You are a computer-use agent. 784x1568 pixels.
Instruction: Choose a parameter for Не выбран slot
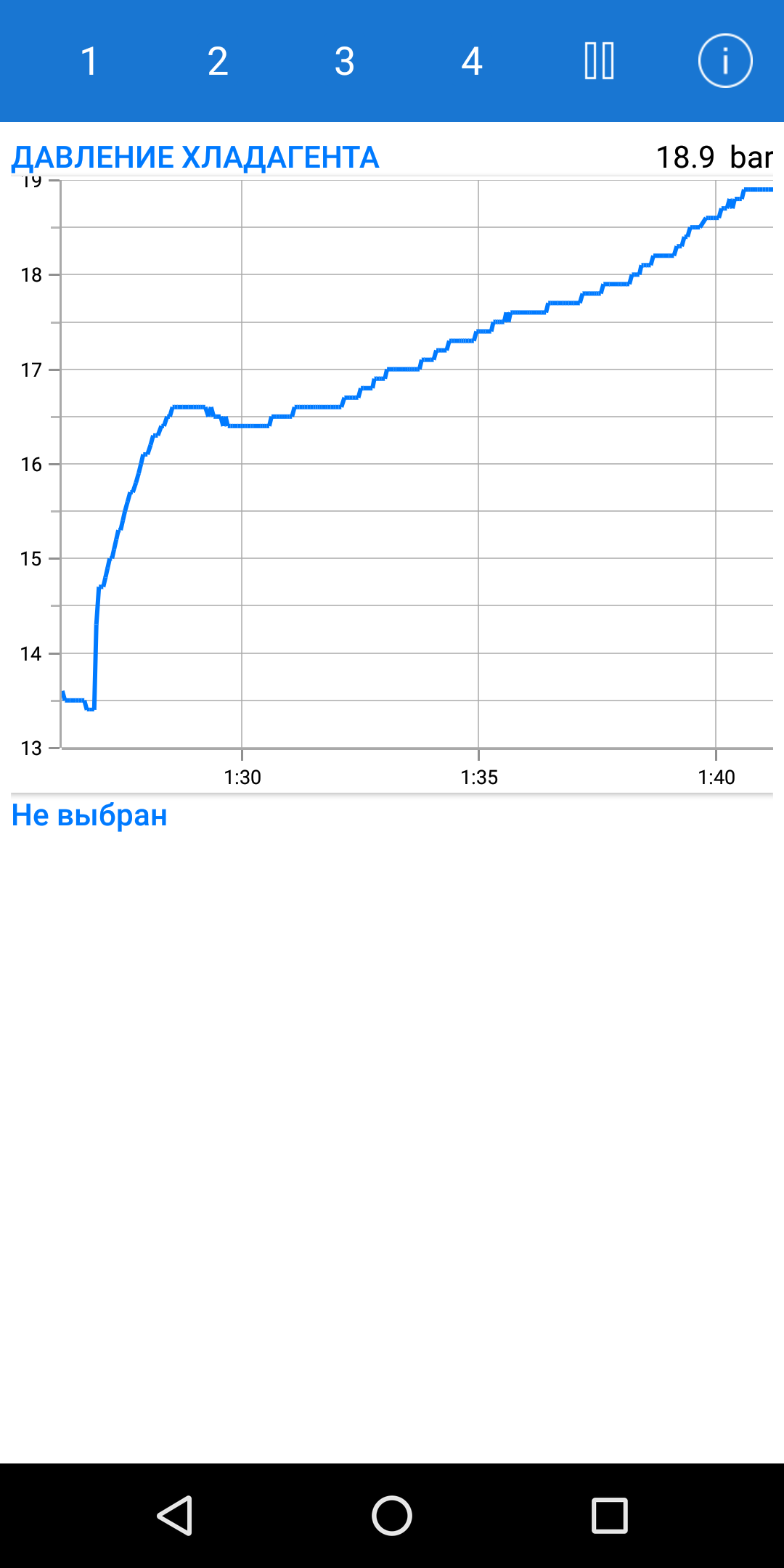point(89,815)
